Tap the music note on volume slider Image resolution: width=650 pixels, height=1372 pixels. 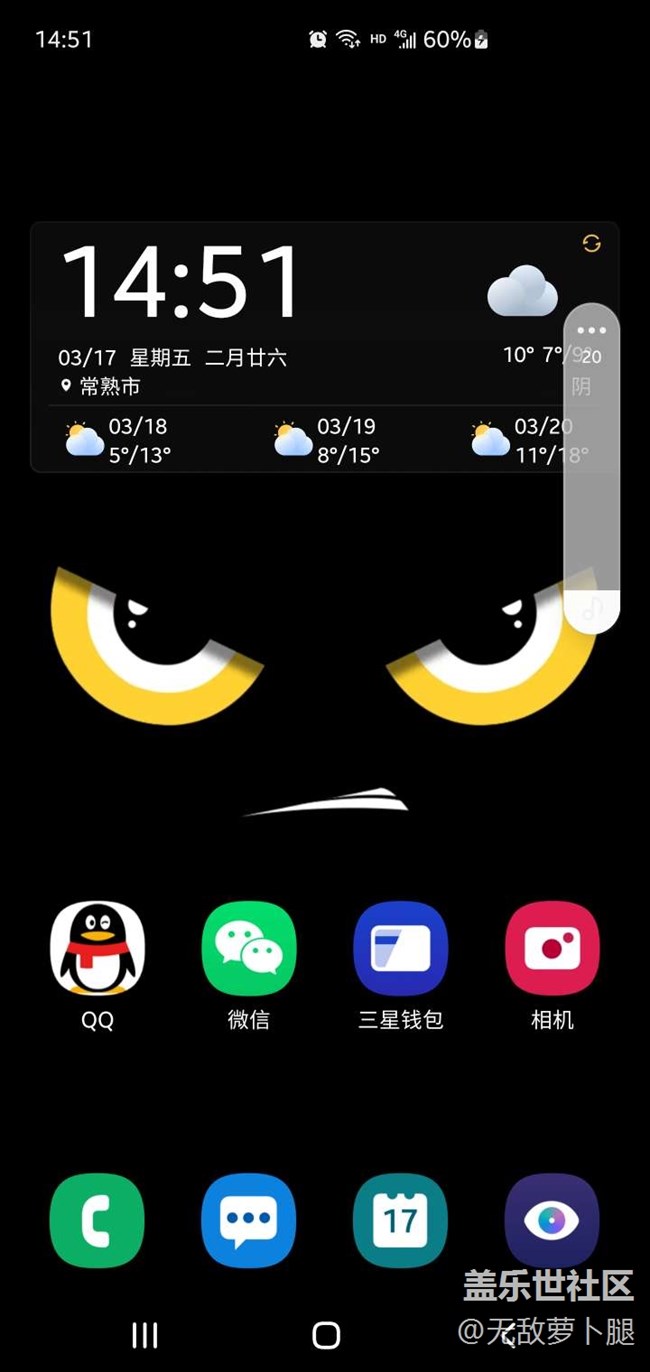[592, 608]
